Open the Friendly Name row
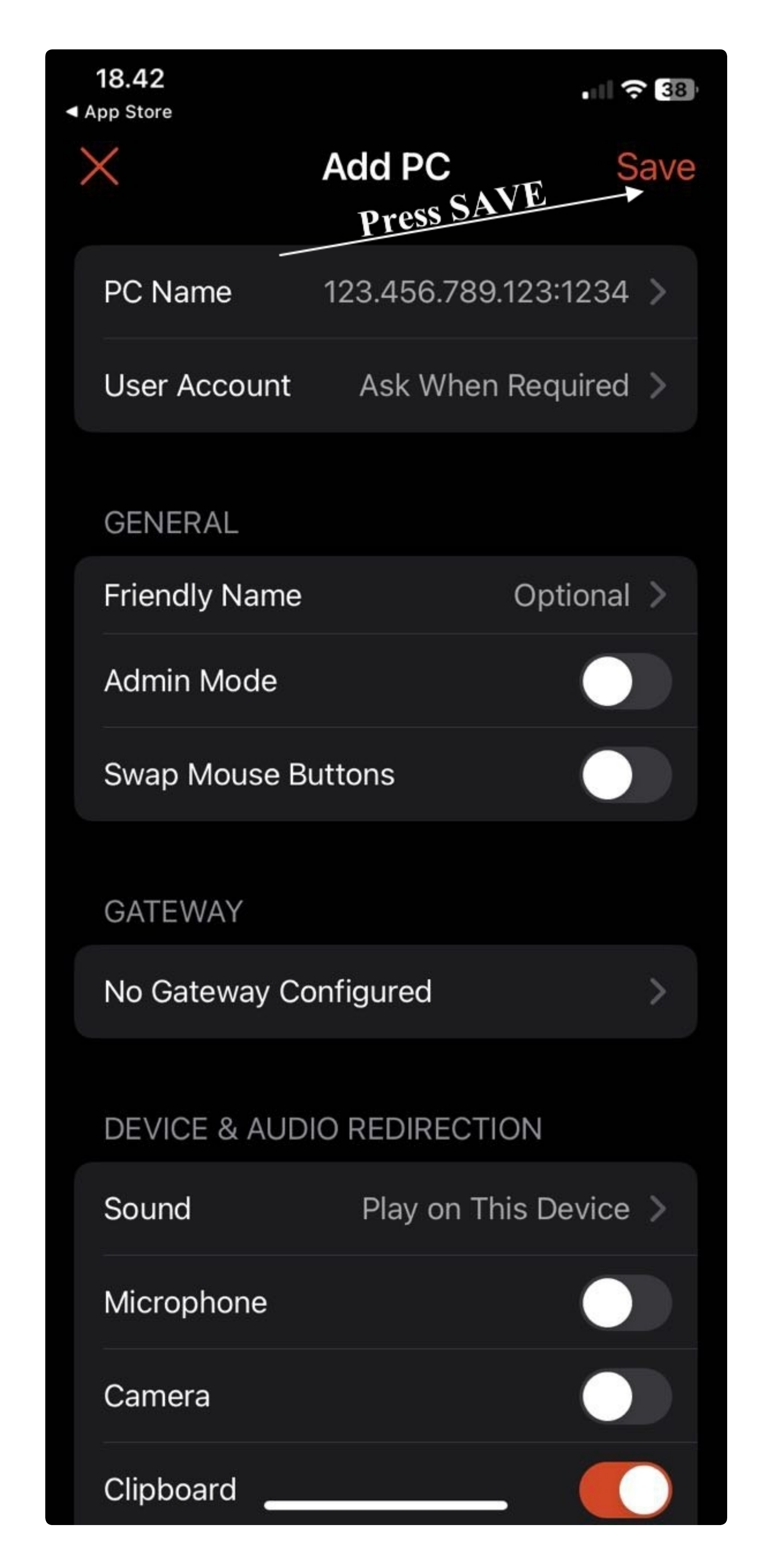The height and width of the screenshot is (1568, 774). (385, 595)
